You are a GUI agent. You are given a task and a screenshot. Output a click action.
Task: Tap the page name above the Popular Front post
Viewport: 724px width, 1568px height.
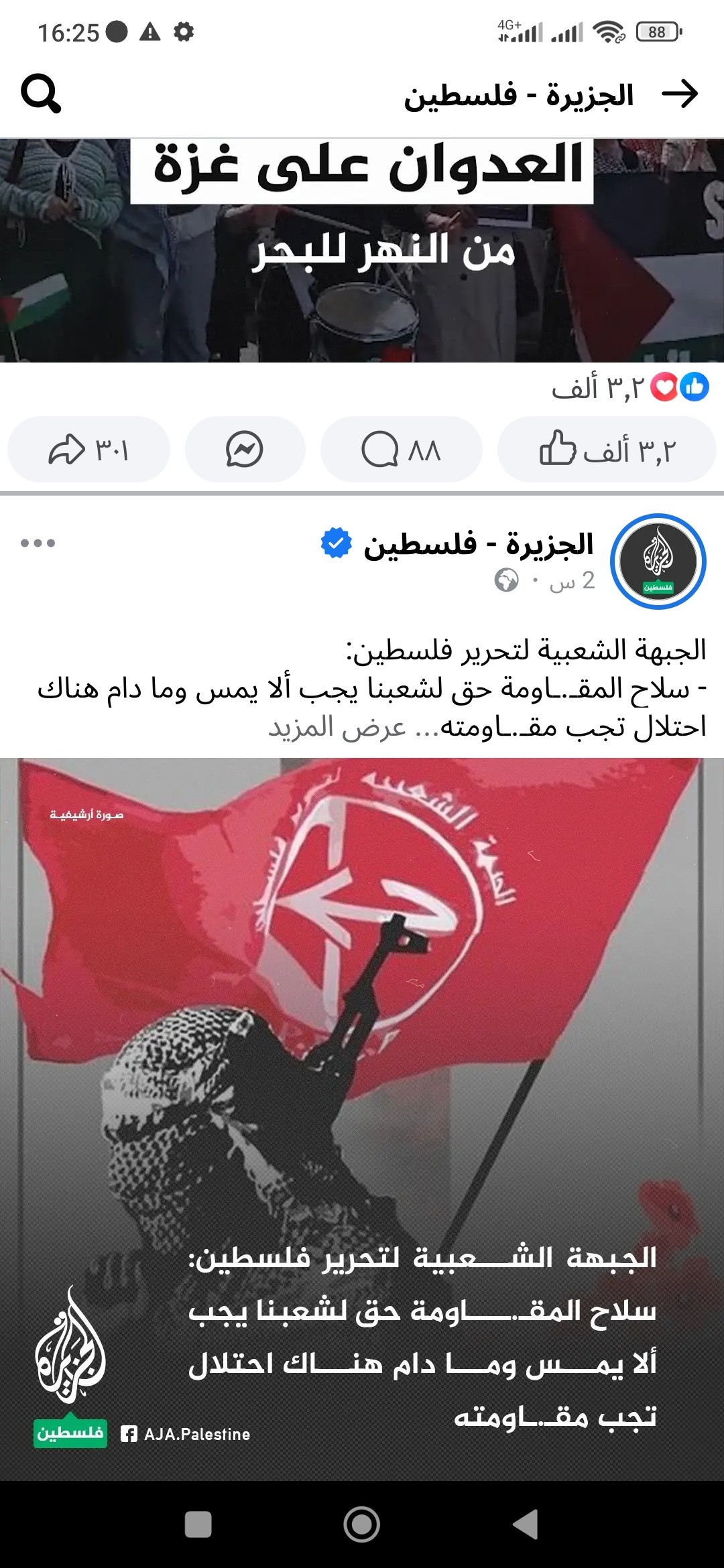[x=478, y=544]
